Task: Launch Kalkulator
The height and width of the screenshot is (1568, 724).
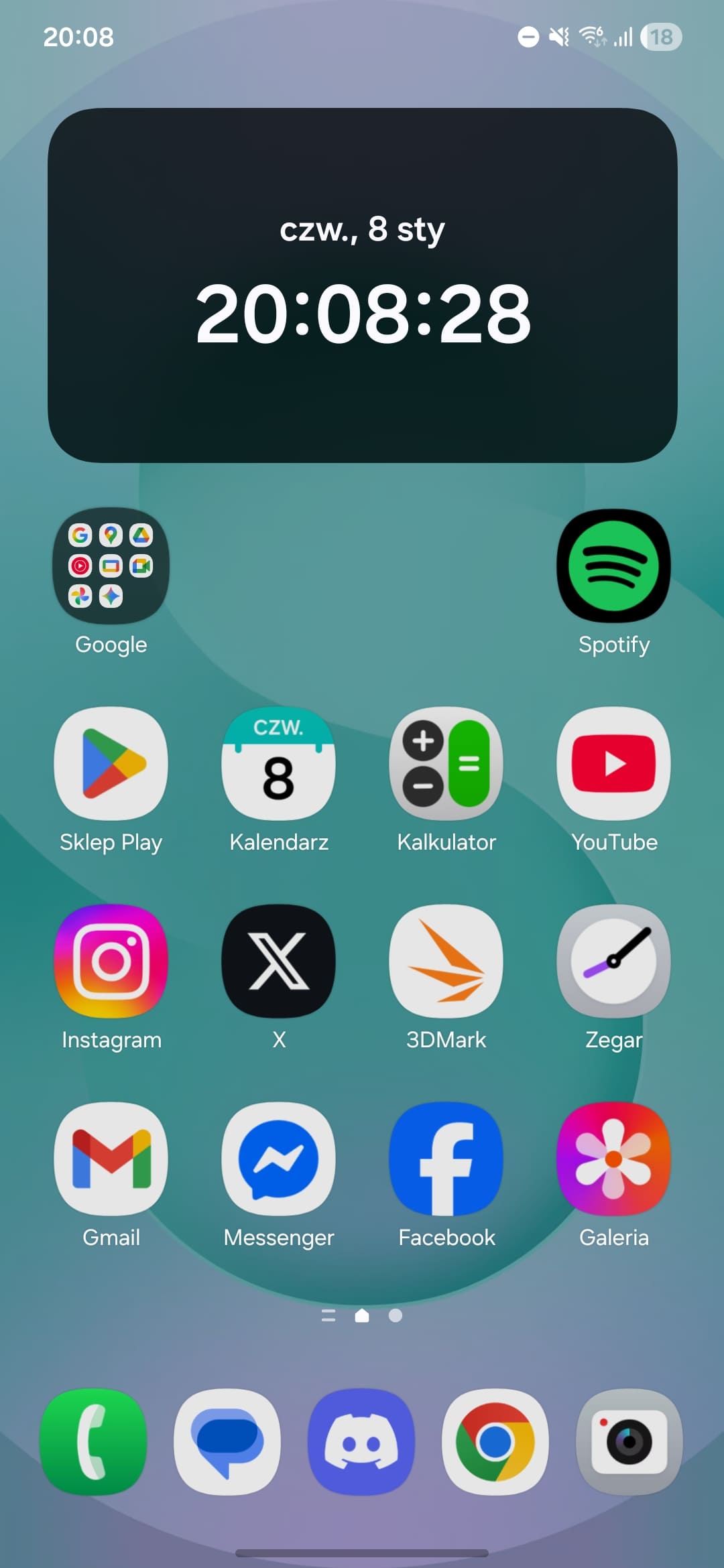Action: [x=446, y=764]
